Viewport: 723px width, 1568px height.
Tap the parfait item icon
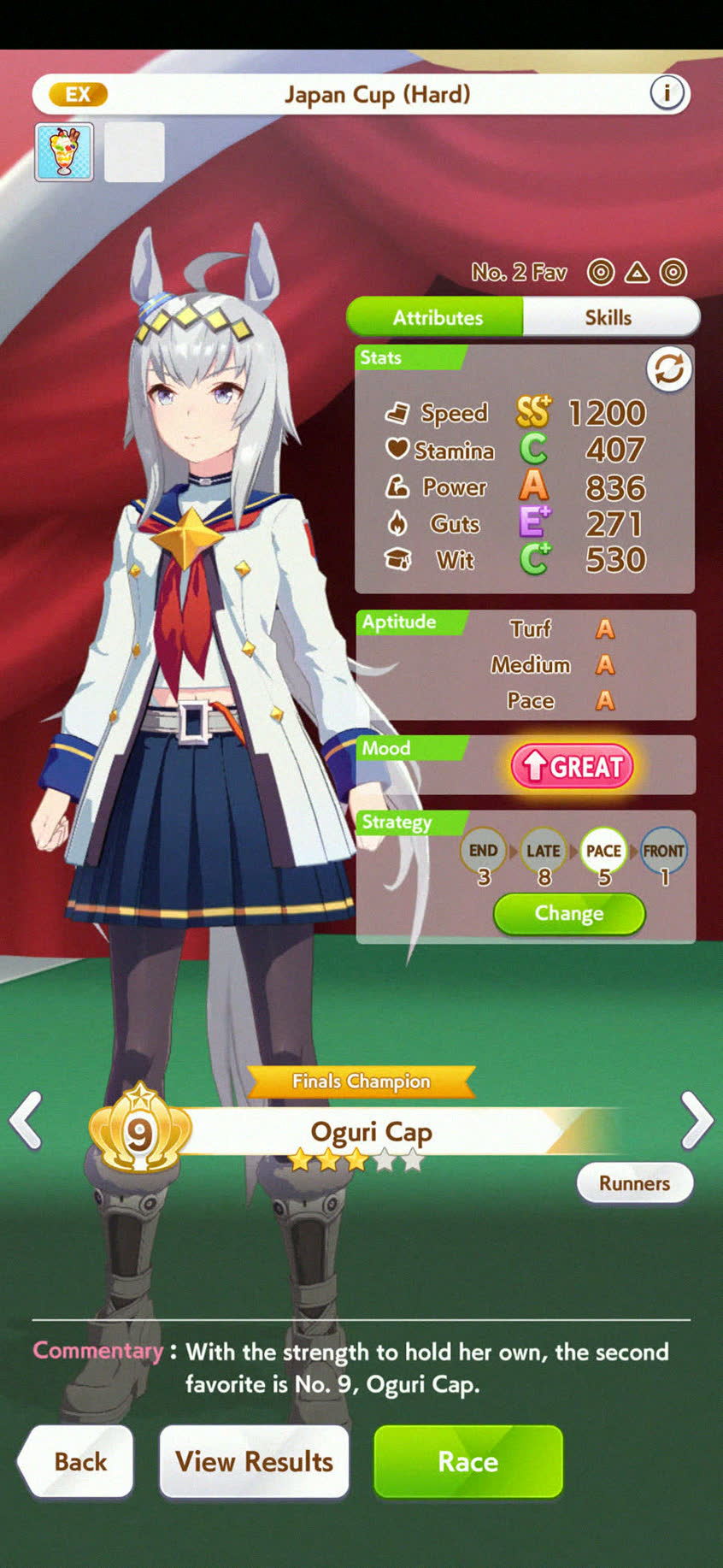64,152
